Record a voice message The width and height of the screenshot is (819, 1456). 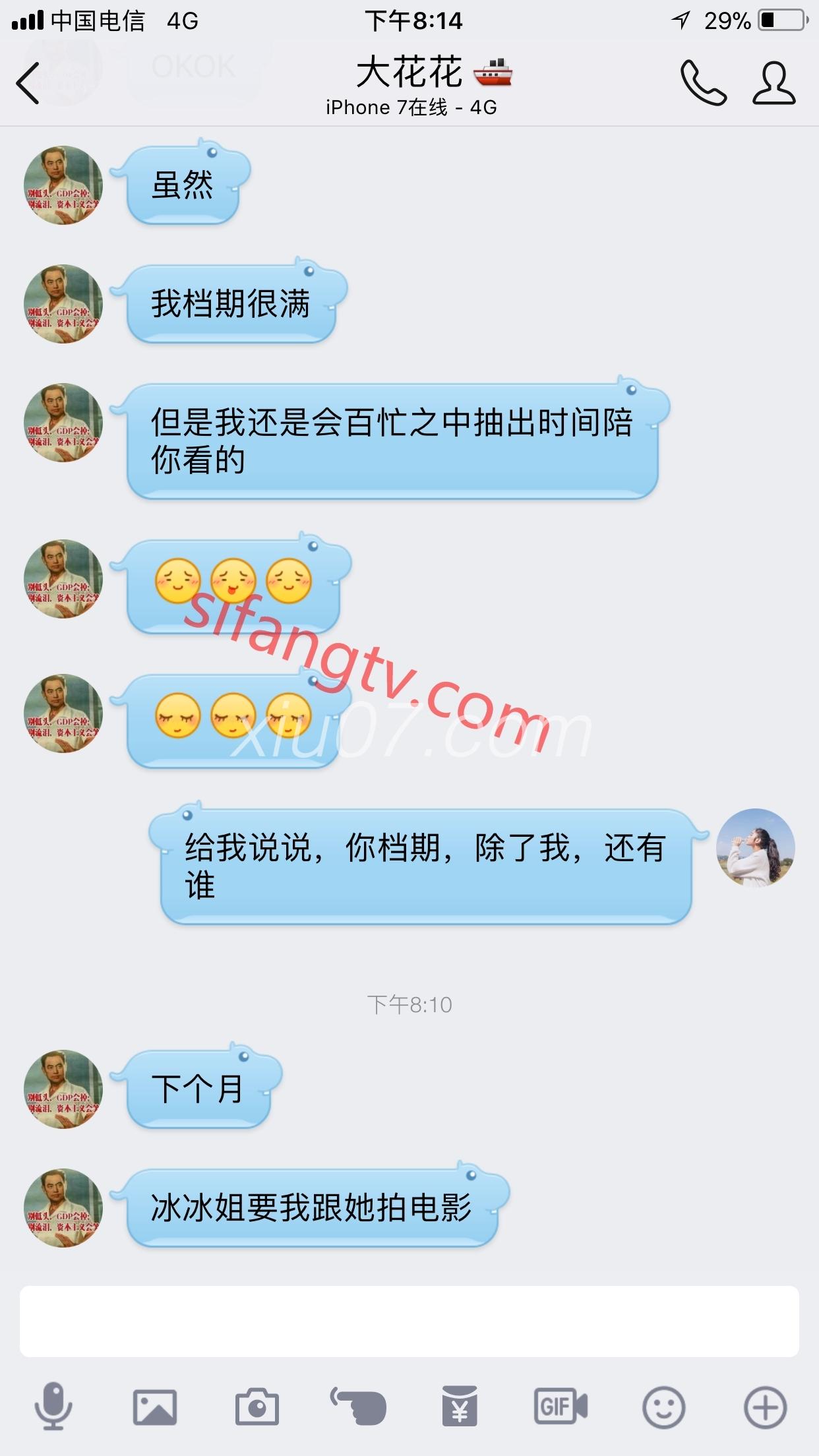coord(53,1407)
